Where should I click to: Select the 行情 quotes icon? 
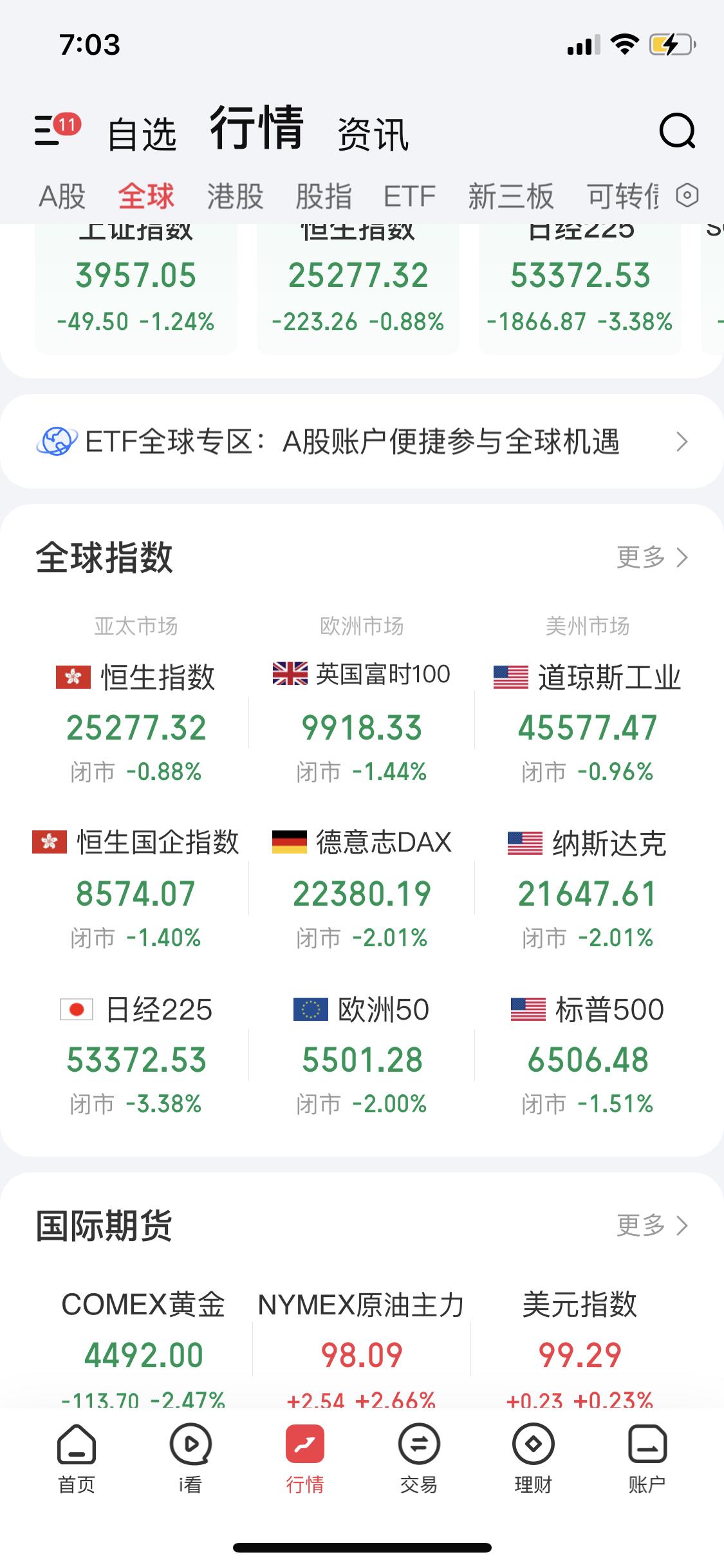point(305,1463)
